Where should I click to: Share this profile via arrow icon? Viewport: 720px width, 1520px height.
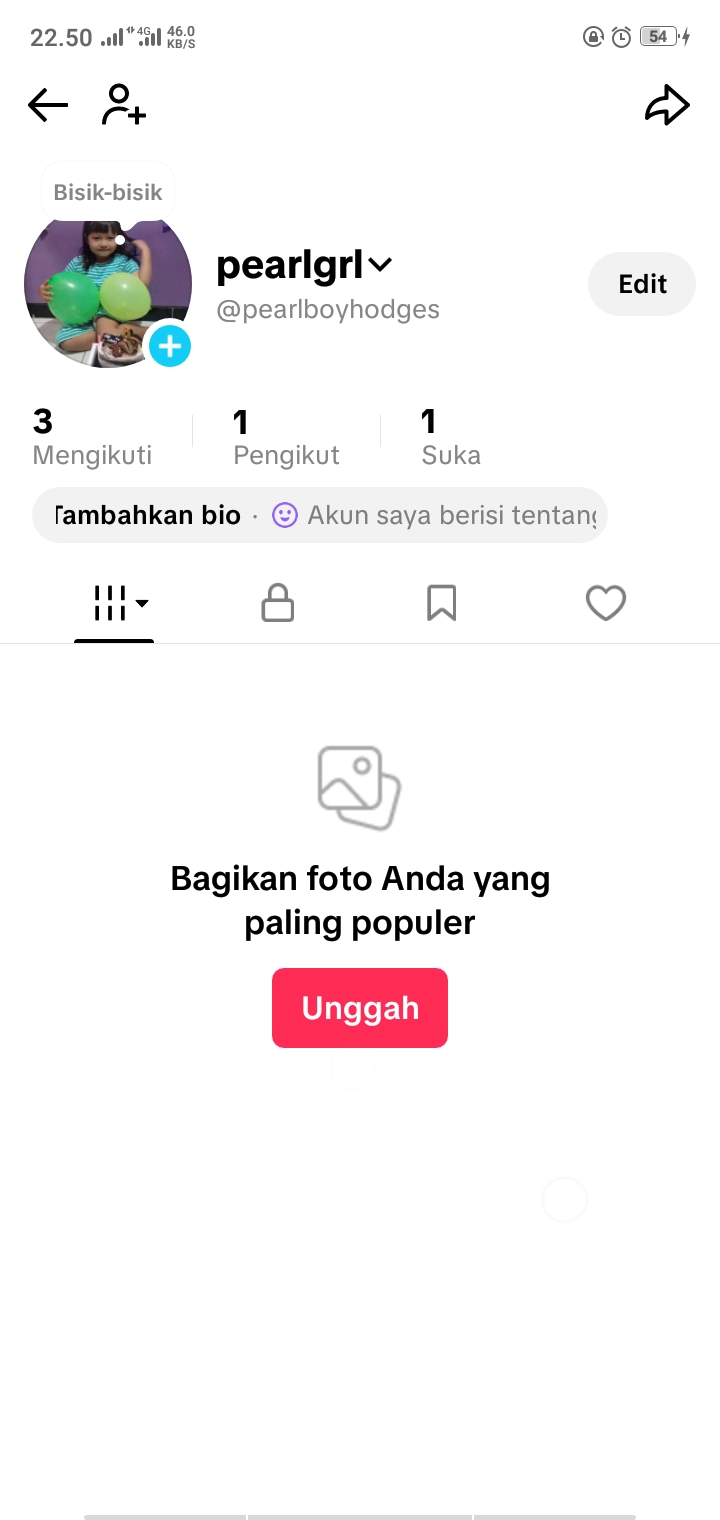[x=667, y=105]
